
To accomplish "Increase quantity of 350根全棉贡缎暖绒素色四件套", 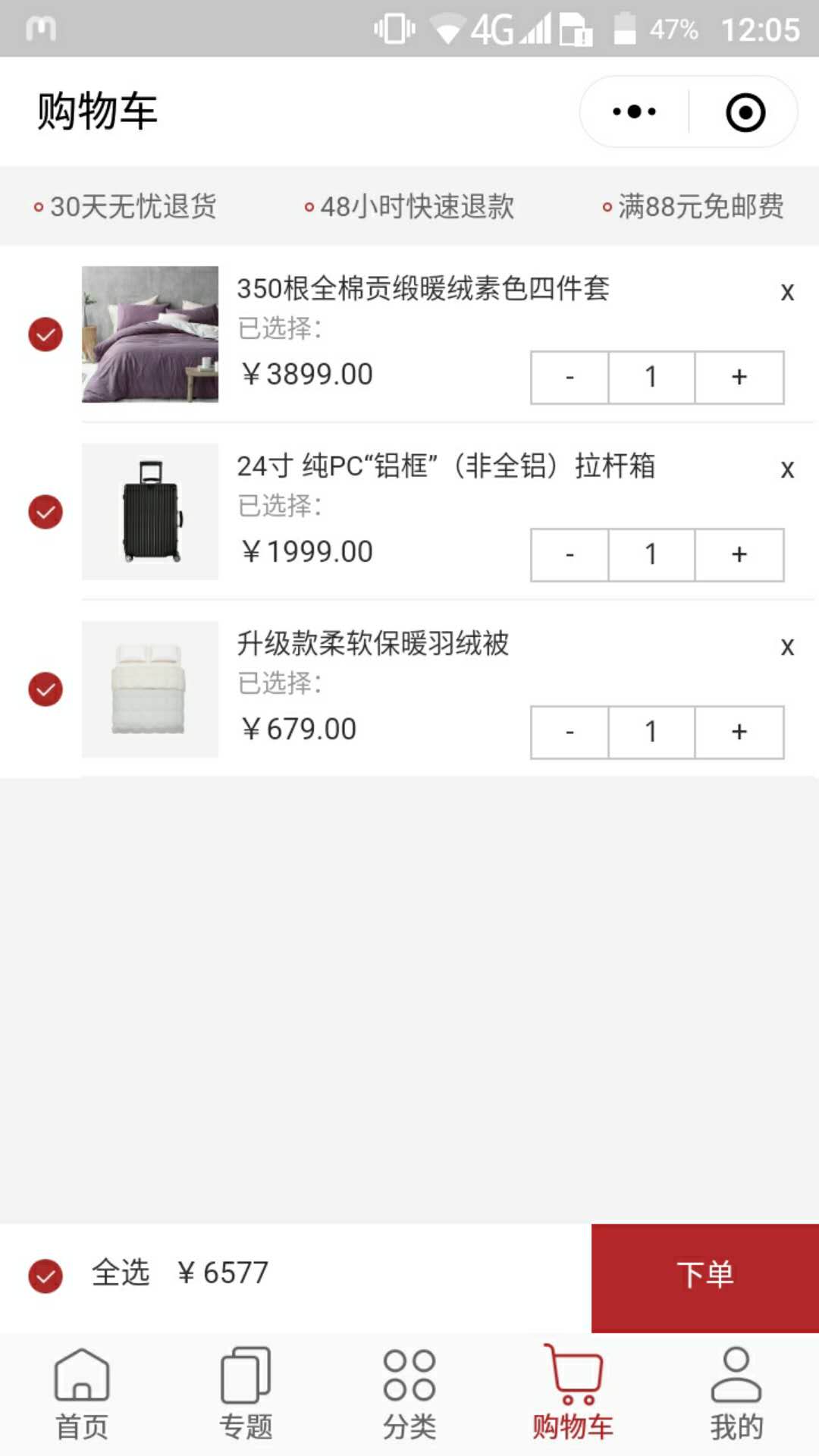I will (739, 377).
